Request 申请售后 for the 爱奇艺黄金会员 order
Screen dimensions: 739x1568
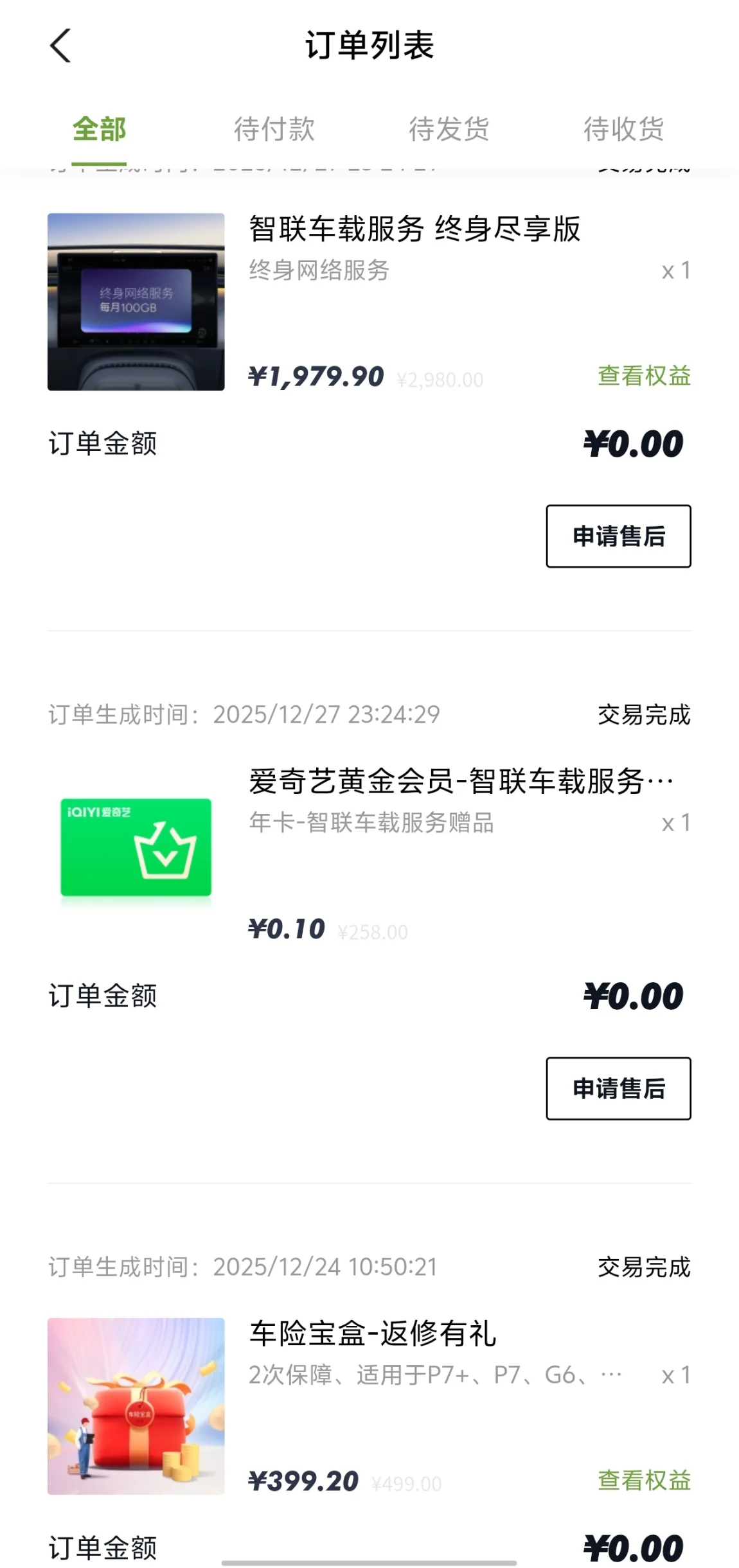pos(618,1089)
